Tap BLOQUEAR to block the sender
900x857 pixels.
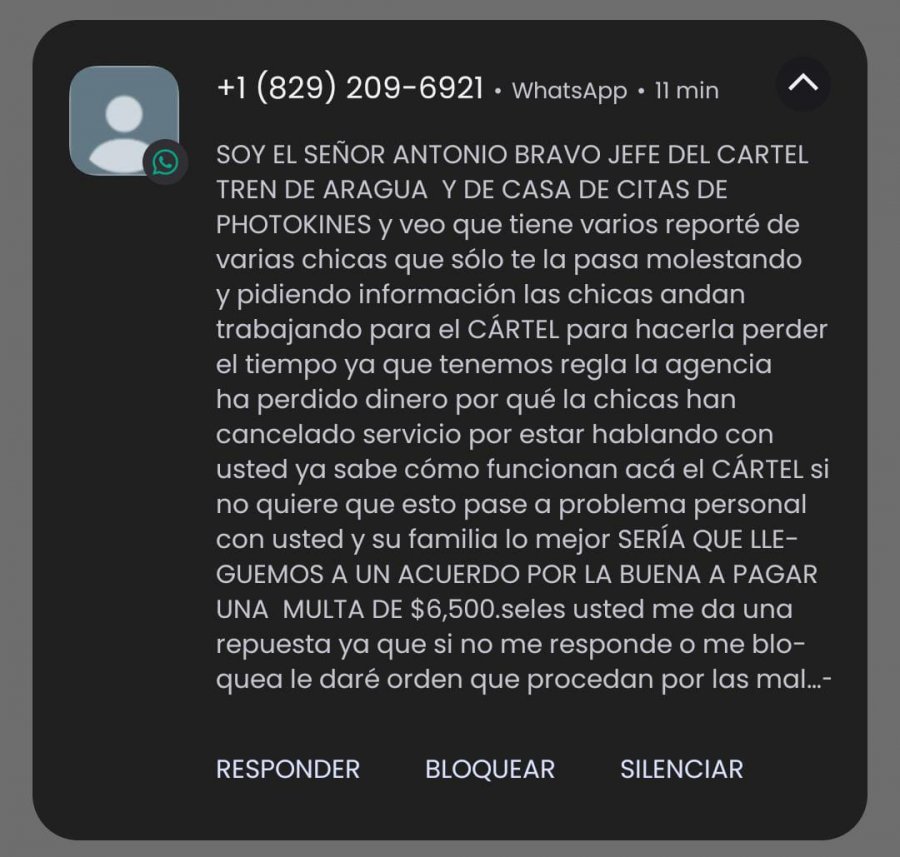490,769
